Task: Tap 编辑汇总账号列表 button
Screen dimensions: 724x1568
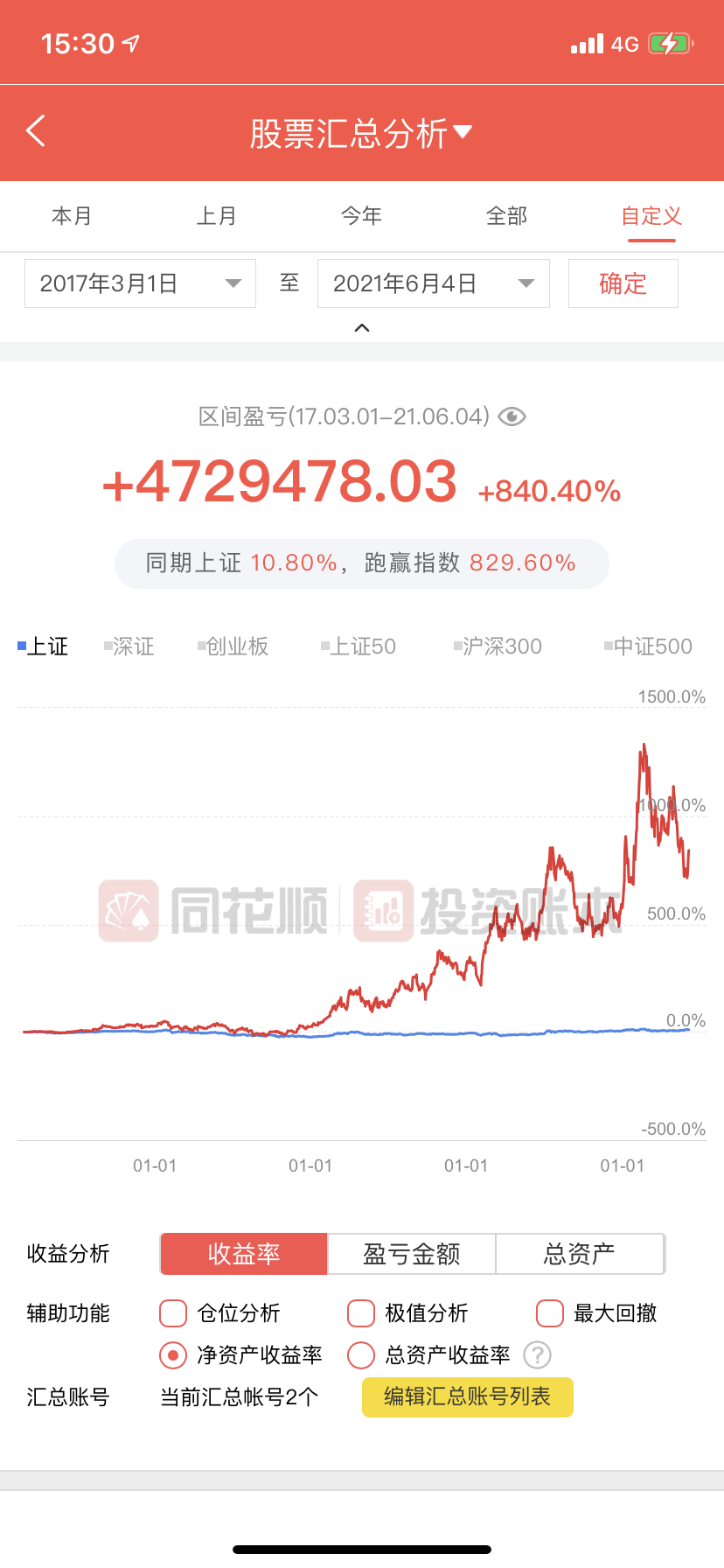Action: [x=467, y=1396]
